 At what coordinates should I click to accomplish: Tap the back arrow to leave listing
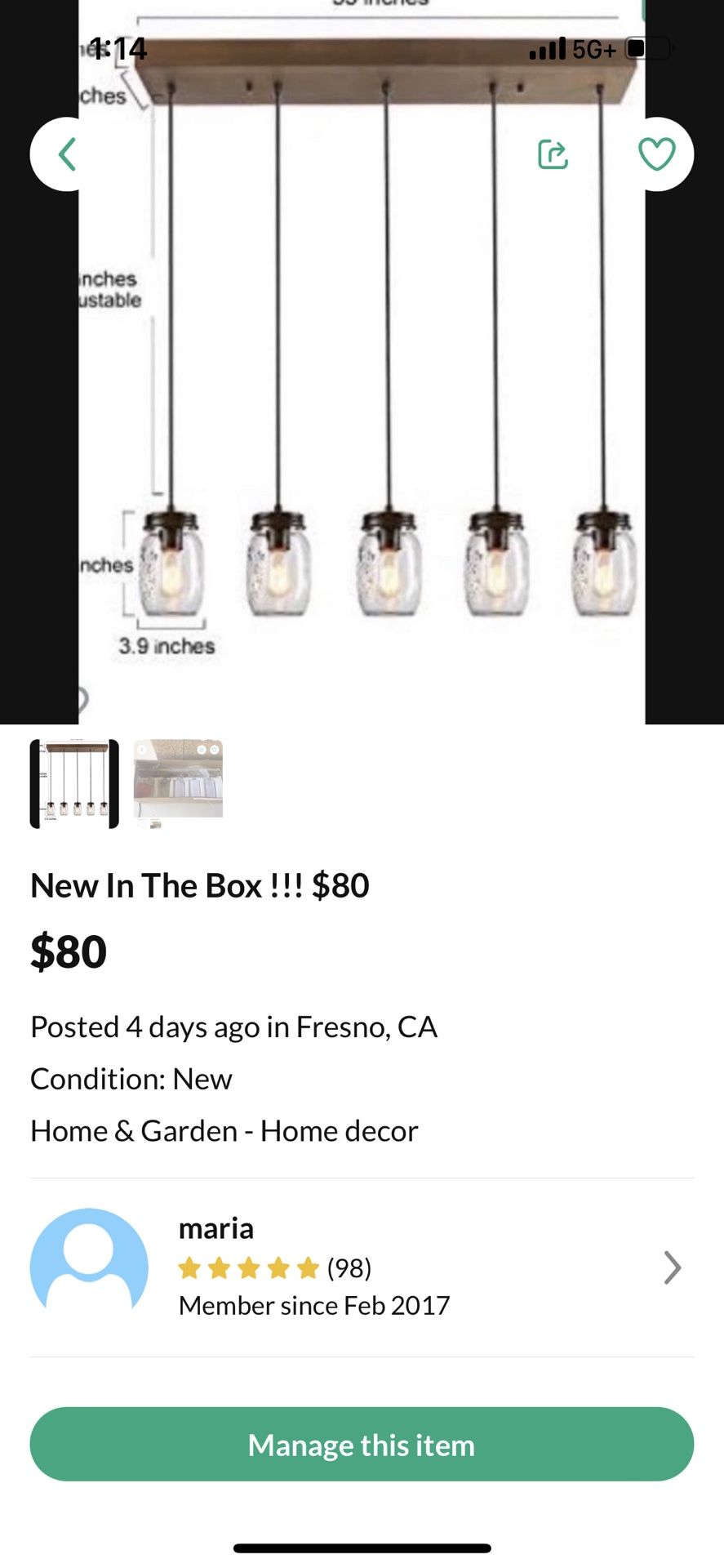point(68,154)
